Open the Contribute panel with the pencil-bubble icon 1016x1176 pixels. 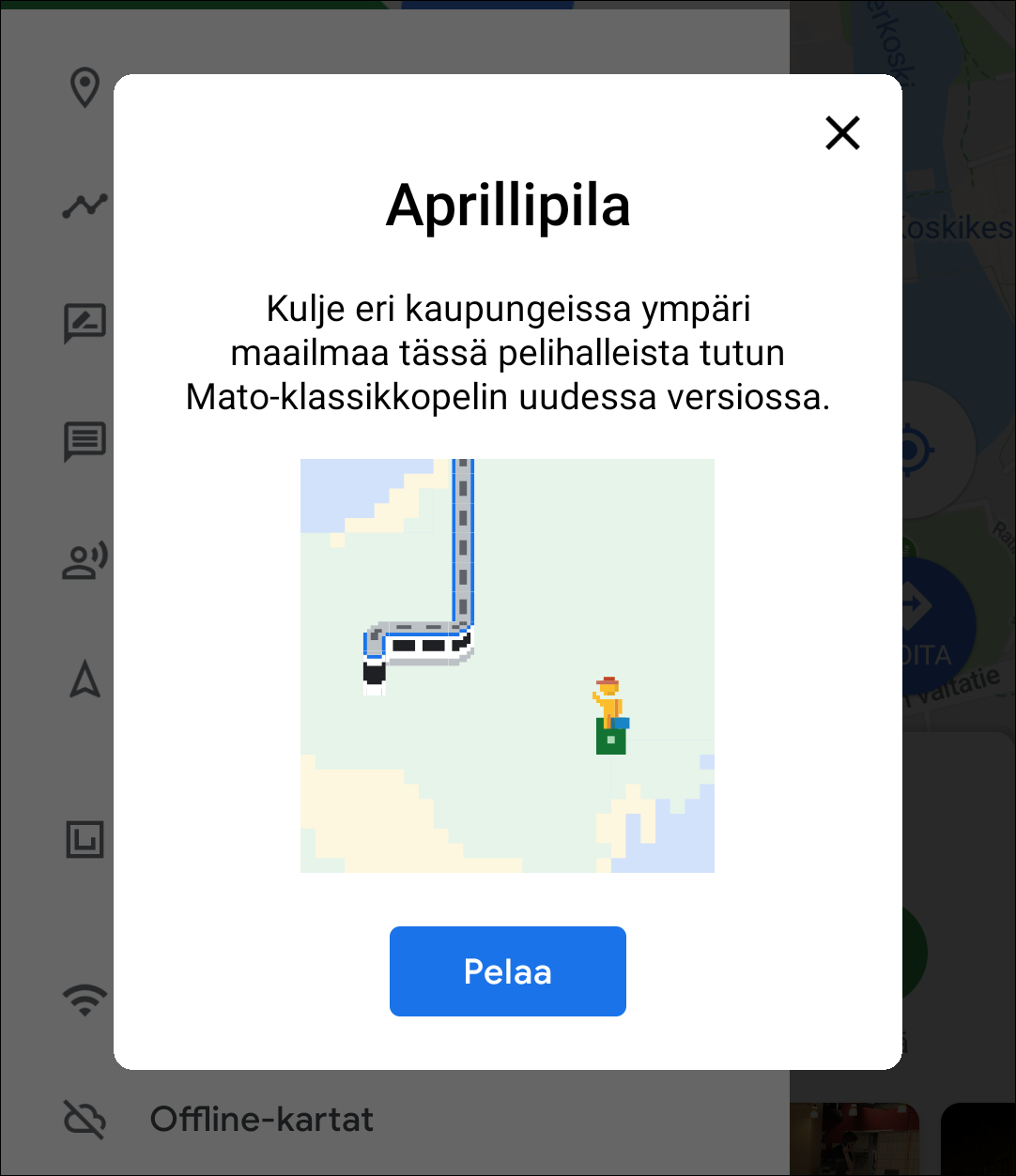click(84, 323)
